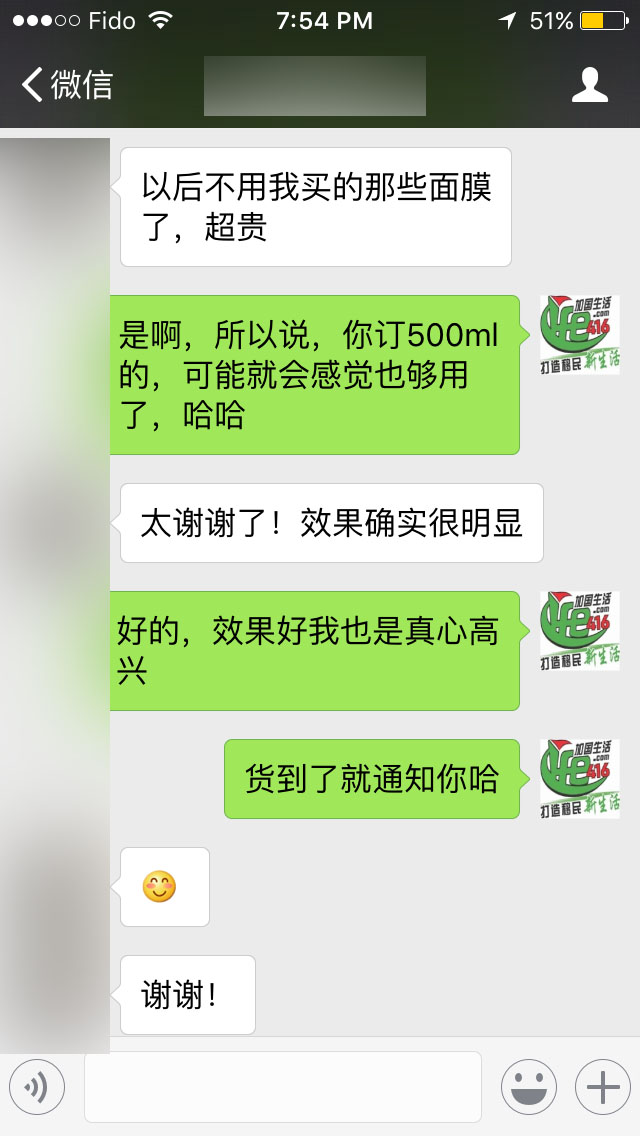
Task: Go back to the 微信 chat list
Action: click(x=68, y=85)
